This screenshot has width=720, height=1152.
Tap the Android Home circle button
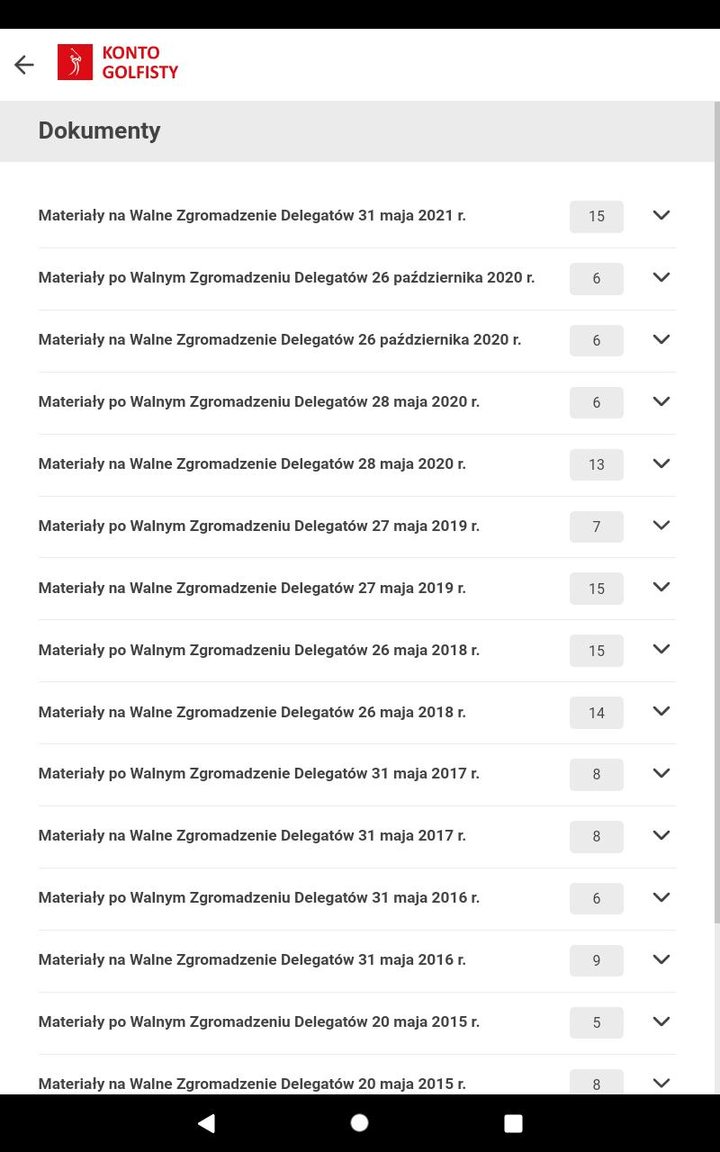[359, 1122]
